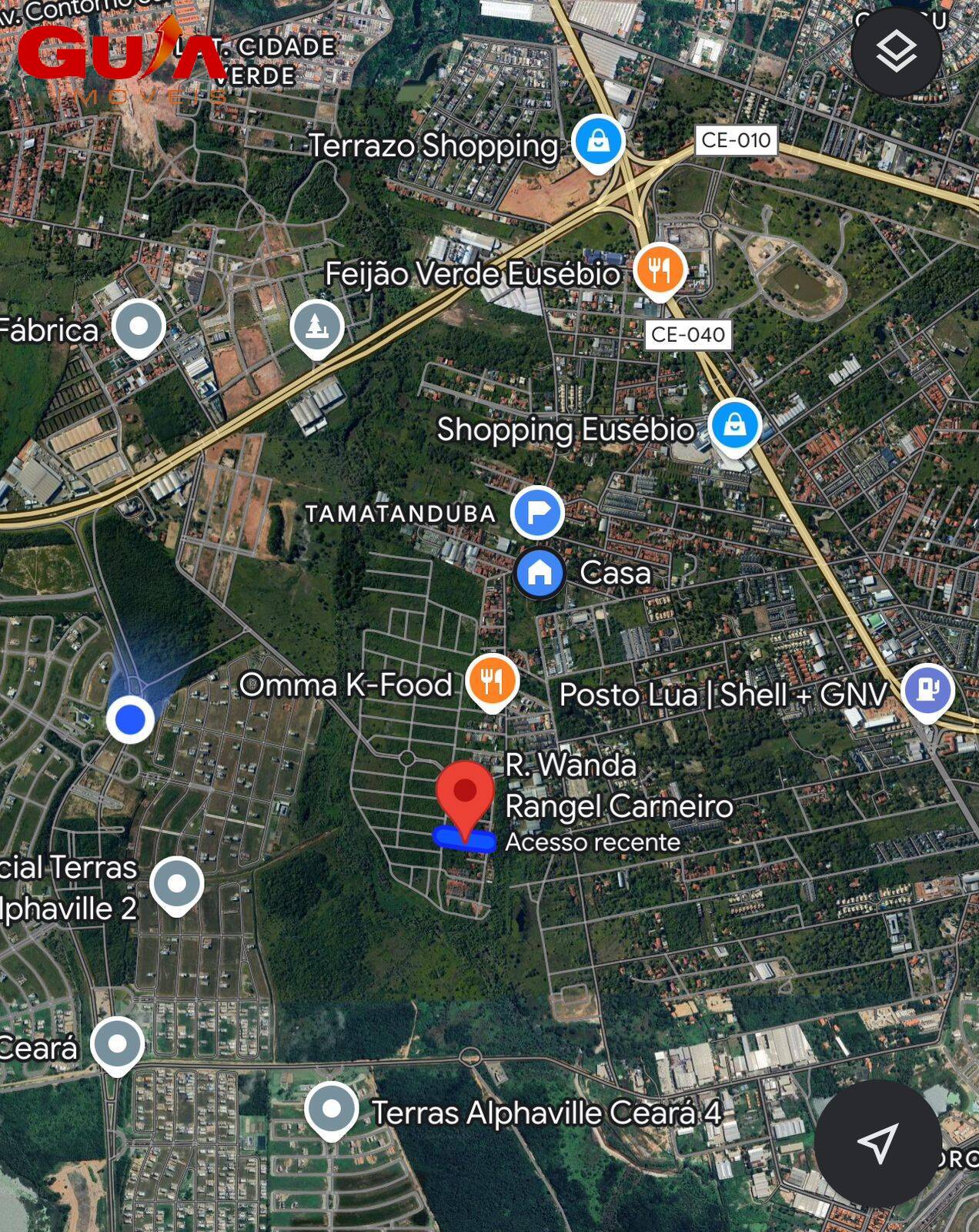The width and height of the screenshot is (979, 1232).
Task: Select the Feijão Verde Eusébio restaurant pin
Action: [x=660, y=270]
